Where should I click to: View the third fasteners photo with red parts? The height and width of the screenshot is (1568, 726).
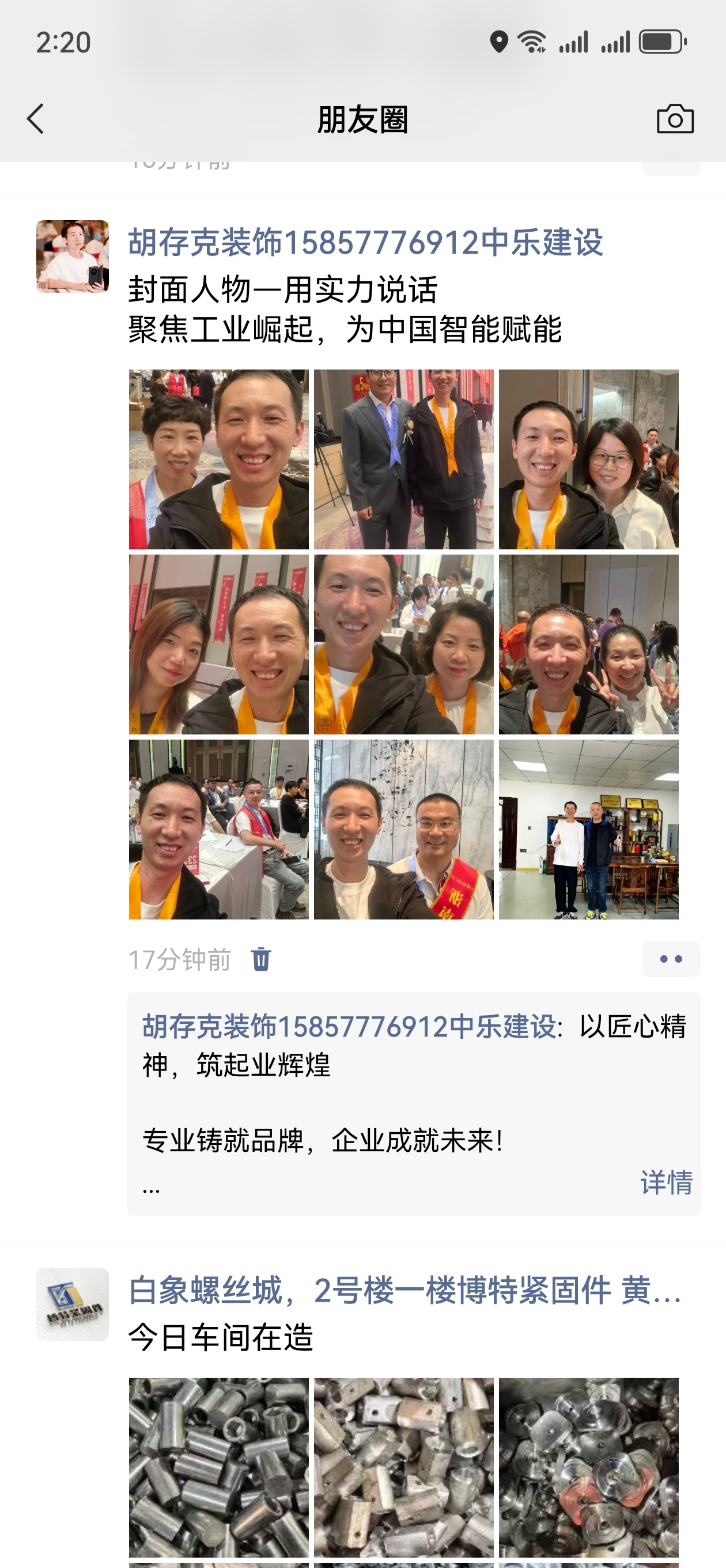point(588,1467)
